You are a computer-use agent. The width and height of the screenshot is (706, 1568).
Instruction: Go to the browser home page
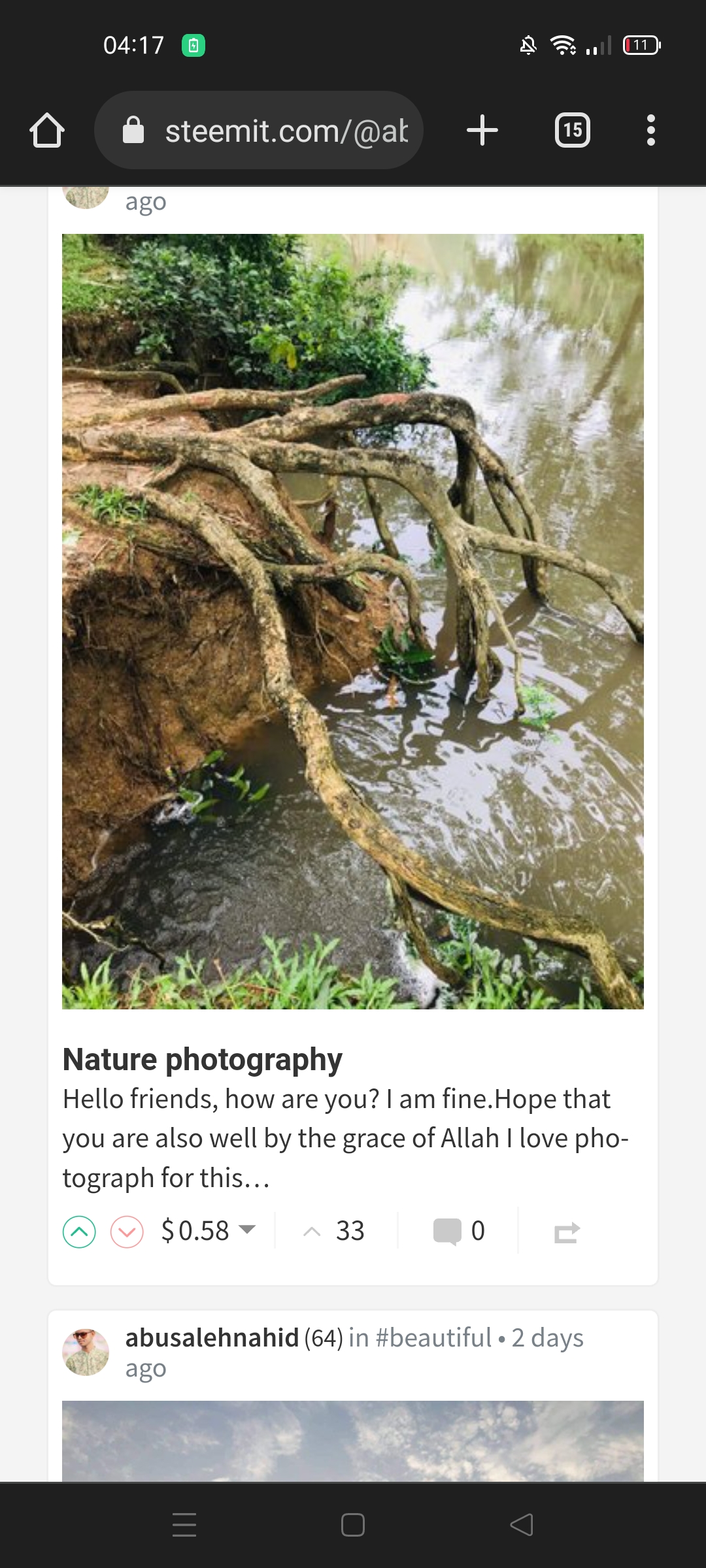tap(47, 131)
